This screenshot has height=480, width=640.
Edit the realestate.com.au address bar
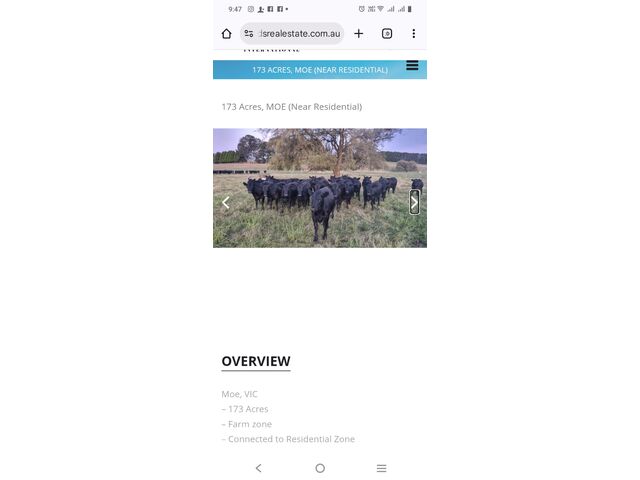click(298, 33)
